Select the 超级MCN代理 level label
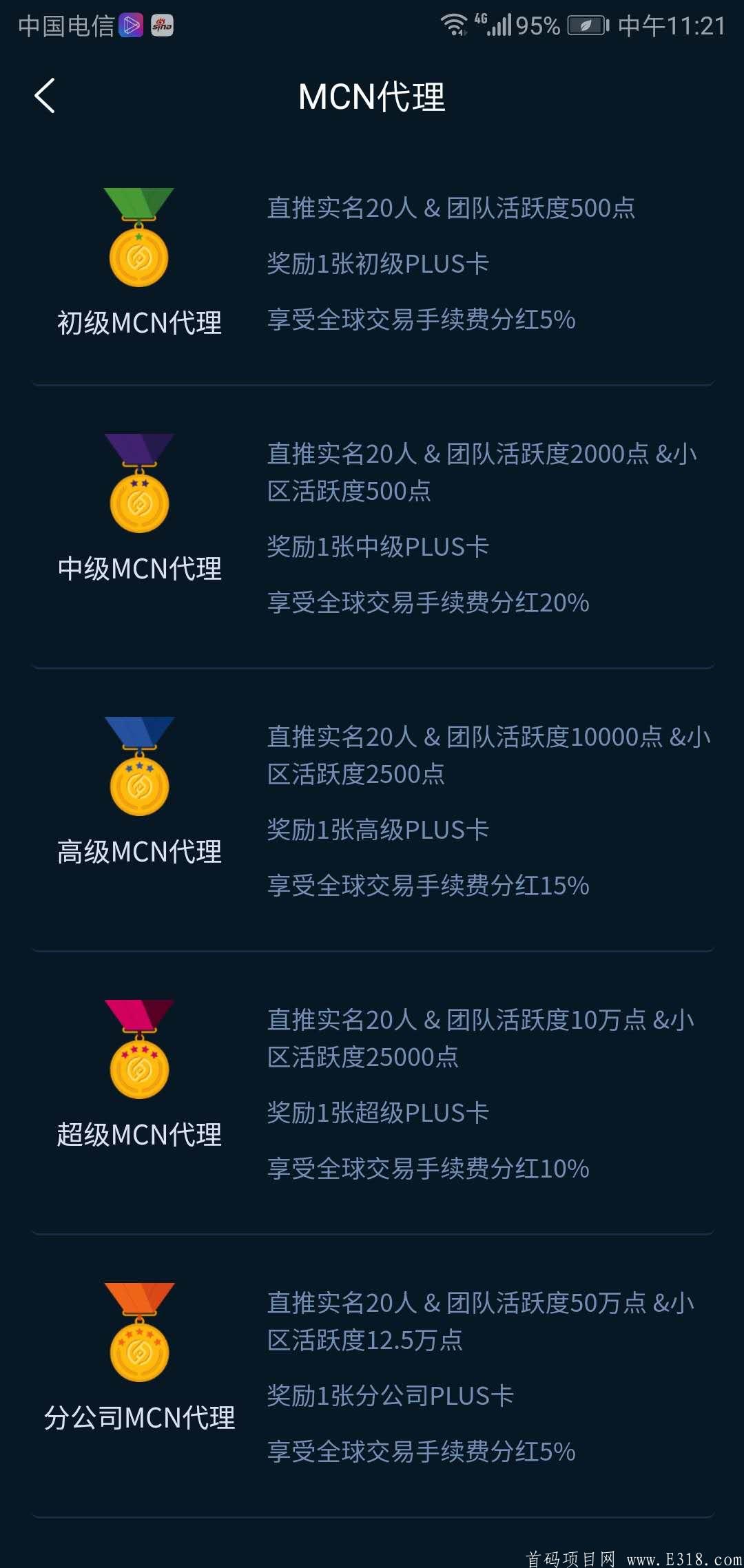The image size is (744, 1568). pos(140,1134)
